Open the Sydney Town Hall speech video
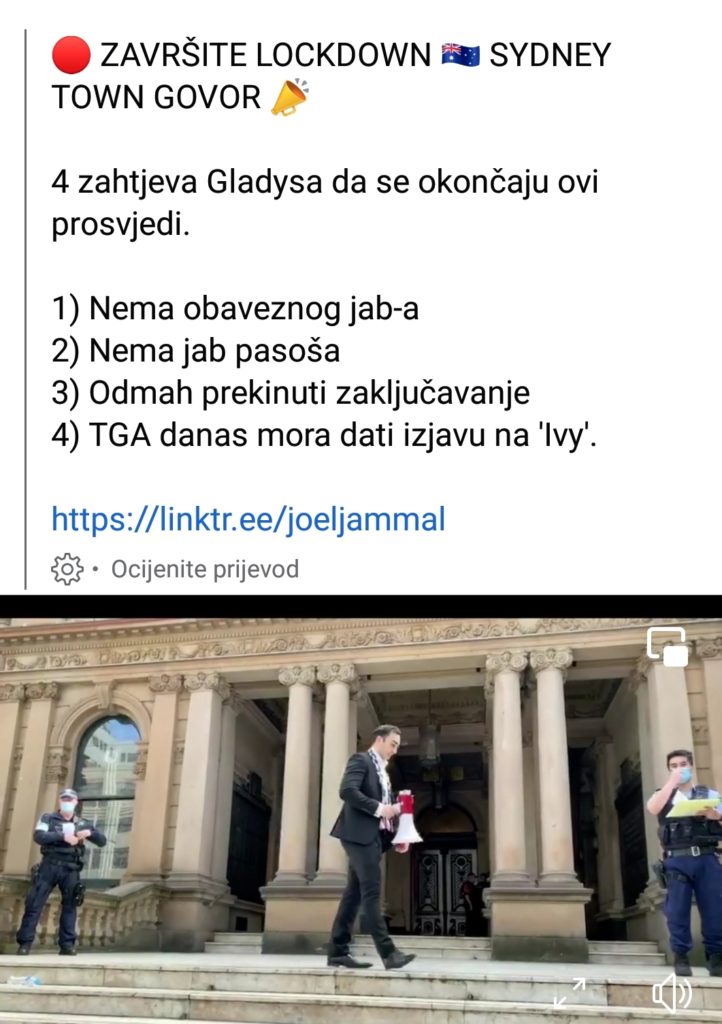 pos(360,810)
